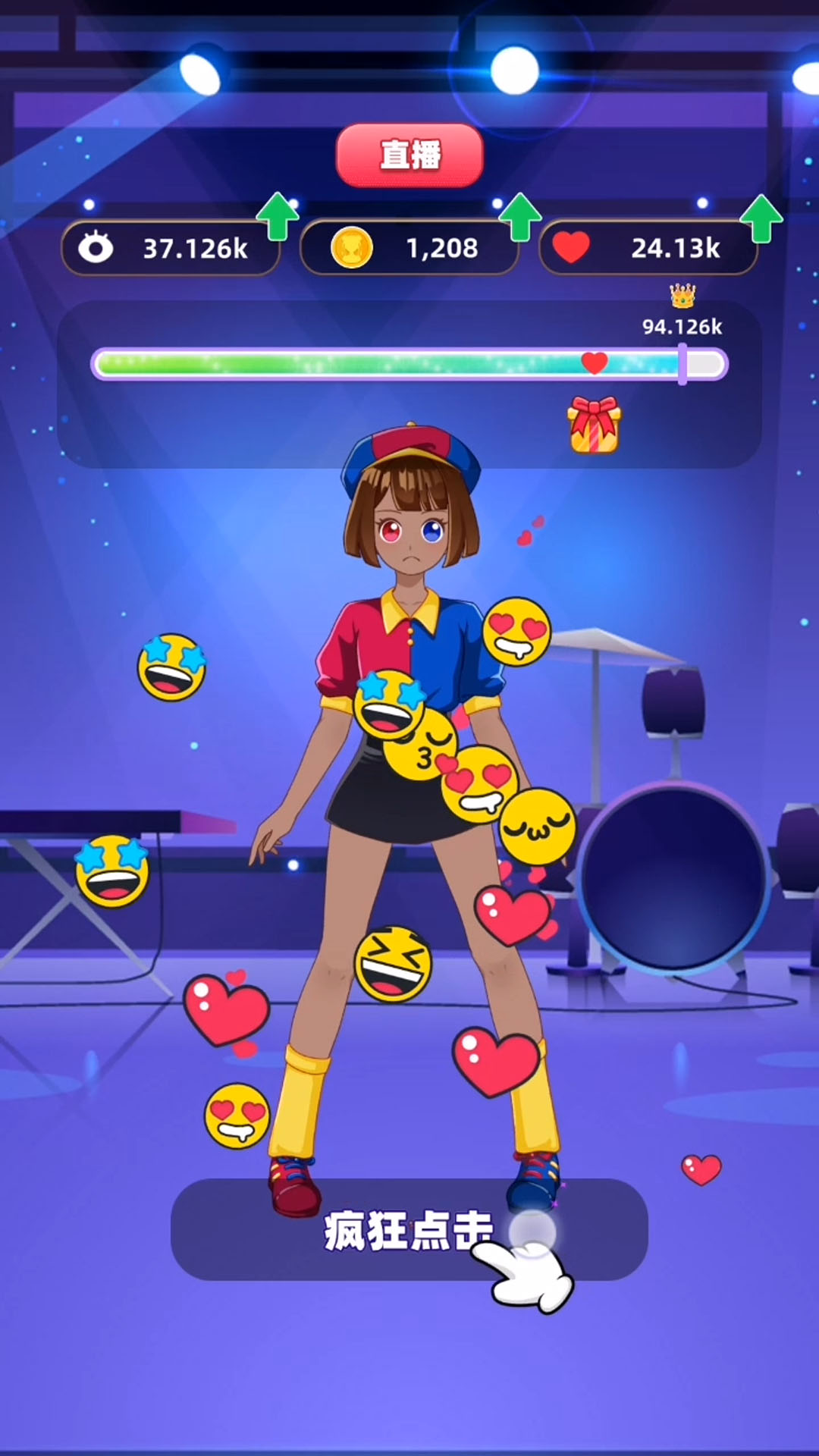Image resolution: width=819 pixels, height=1456 pixels.
Task: Tap the red 直播 button
Action: tap(409, 155)
